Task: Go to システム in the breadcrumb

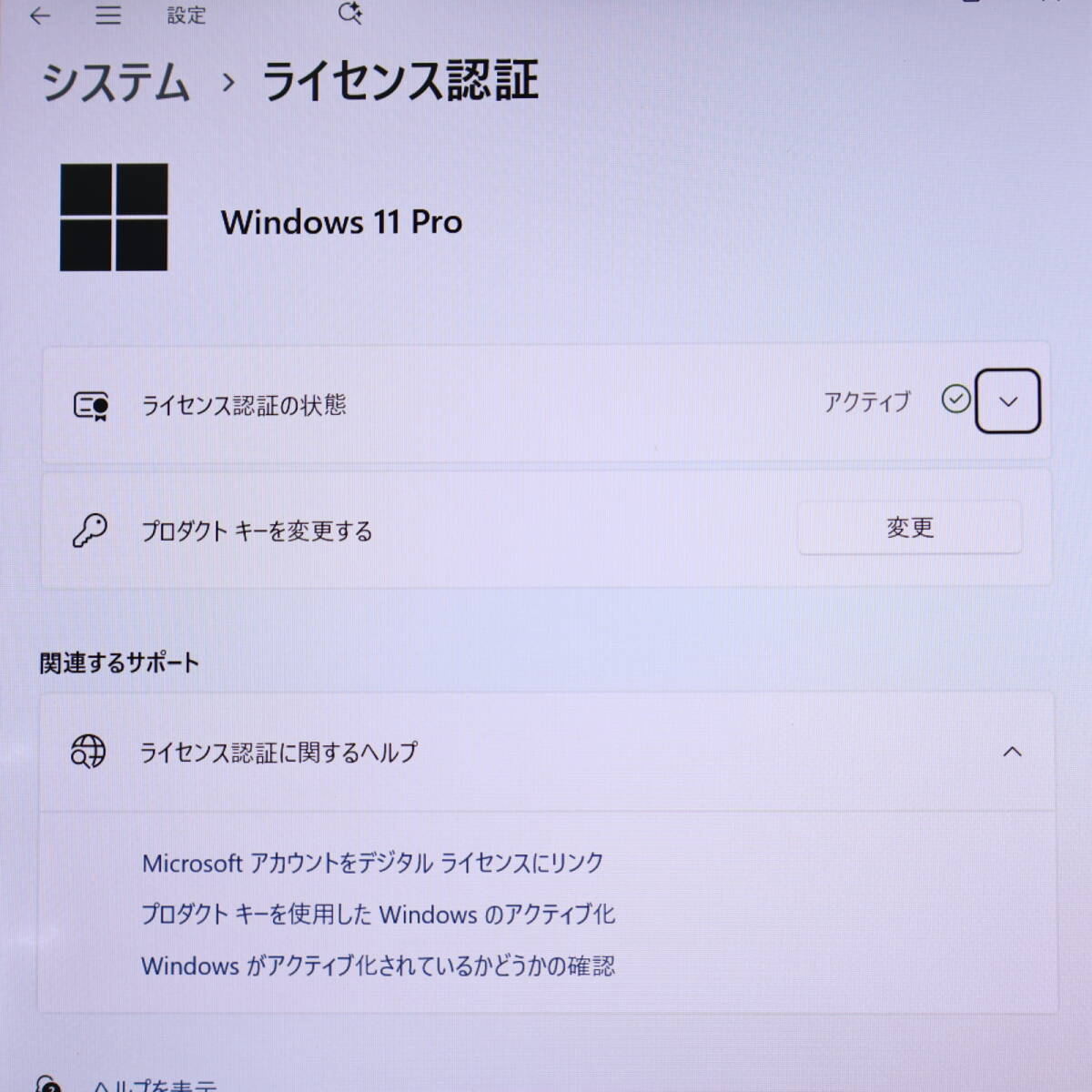Action: coord(116,82)
